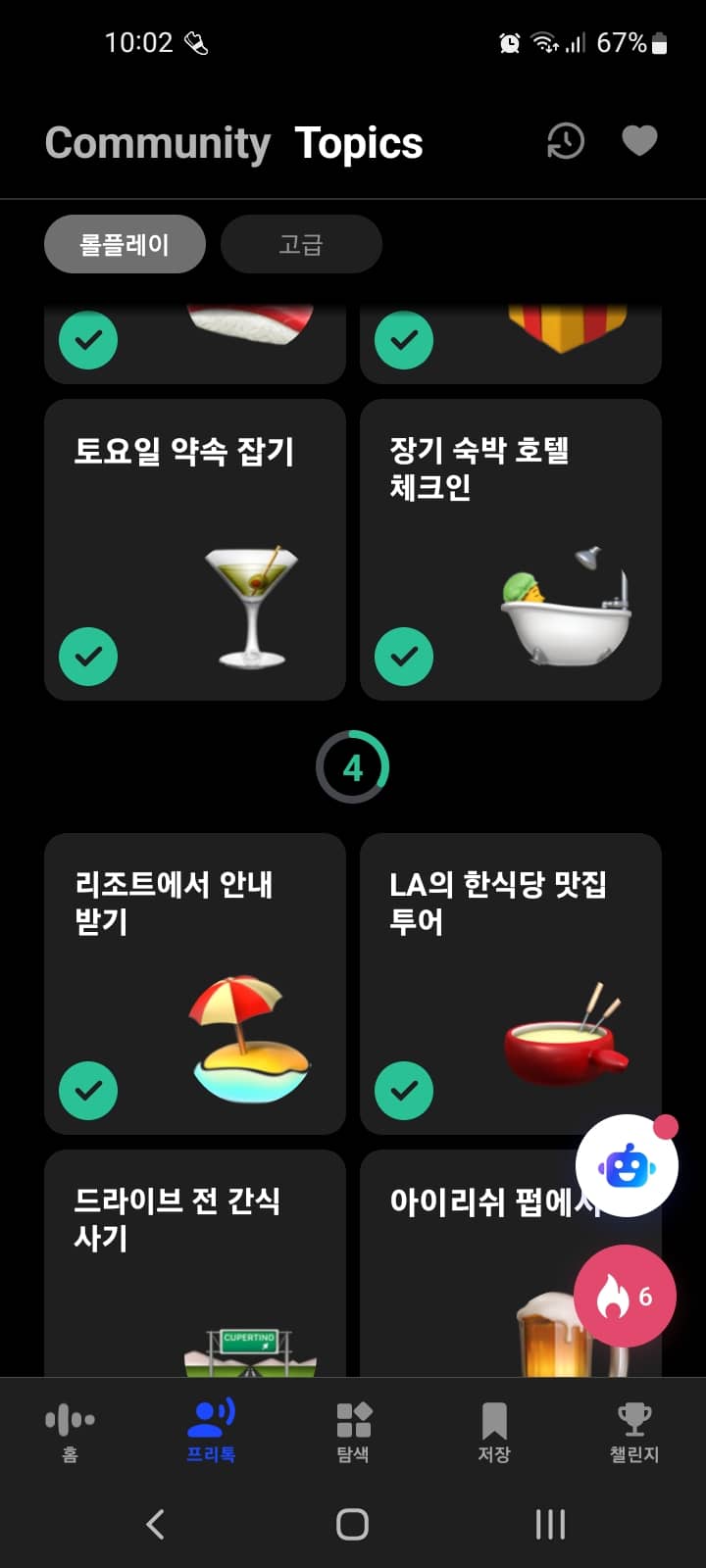706x1568 pixels.
Task: Open the streak flame icon showing 6
Action: click(x=626, y=1295)
